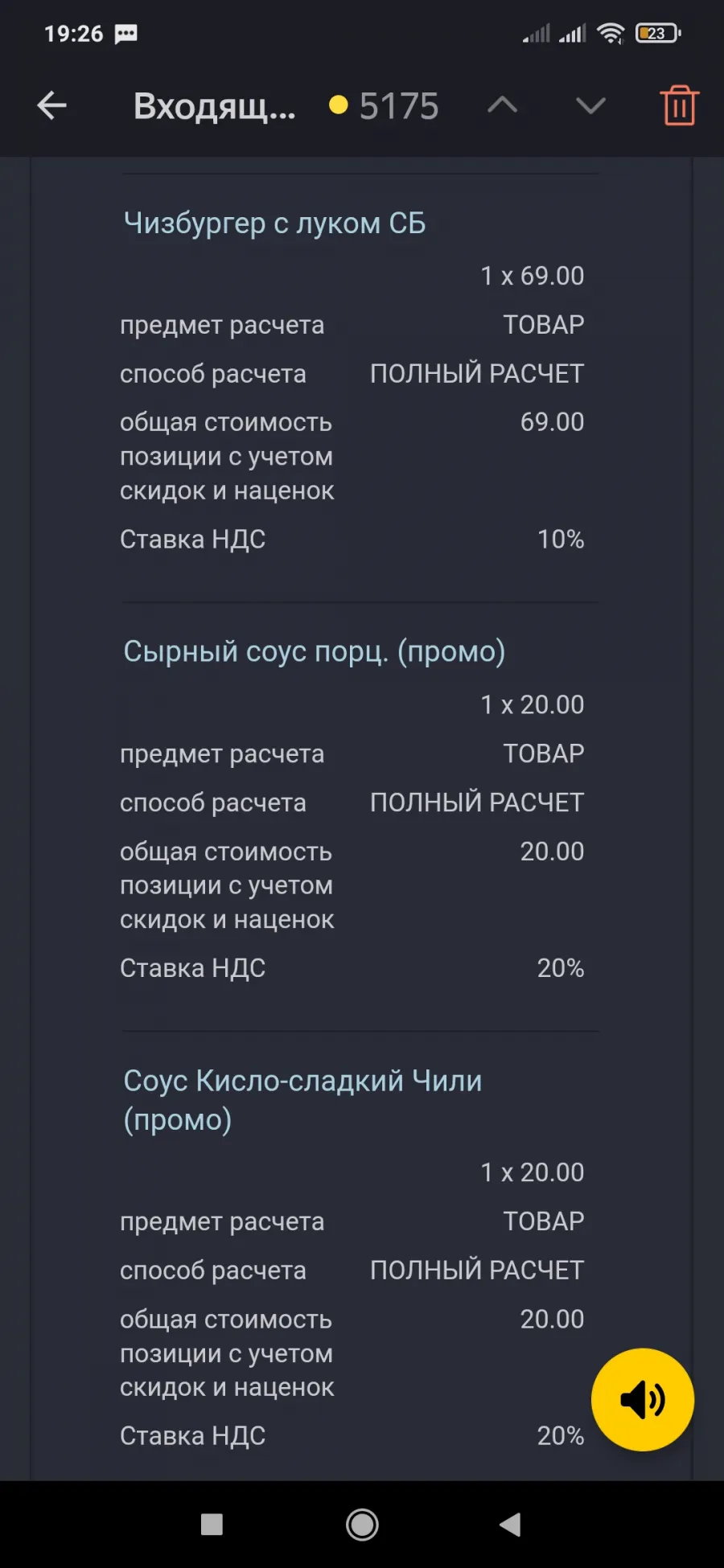Image resolution: width=724 pixels, height=1568 pixels.
Task: Tap the yellow speaker read-aloud button
Action: click(643, 1400)
